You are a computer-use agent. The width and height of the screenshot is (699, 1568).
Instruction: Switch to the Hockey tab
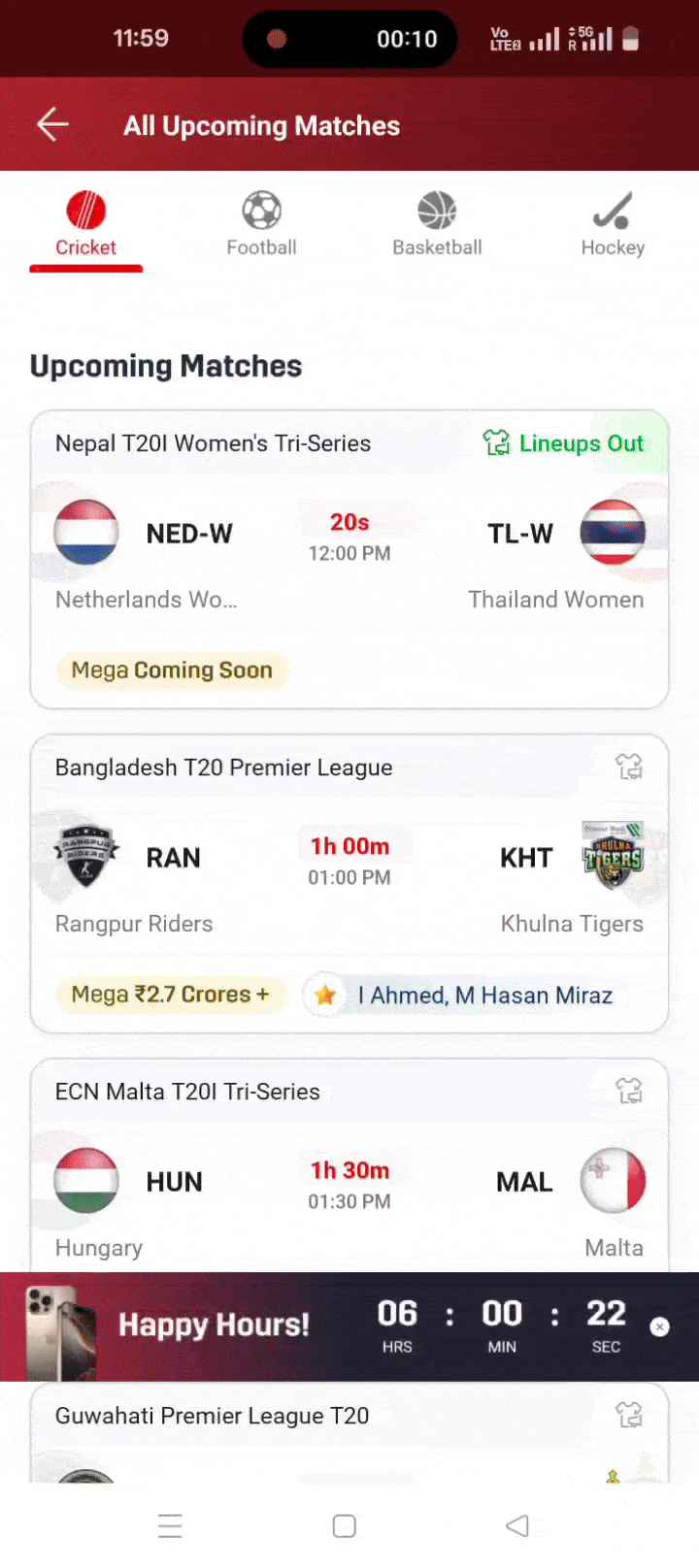[613, 225]
